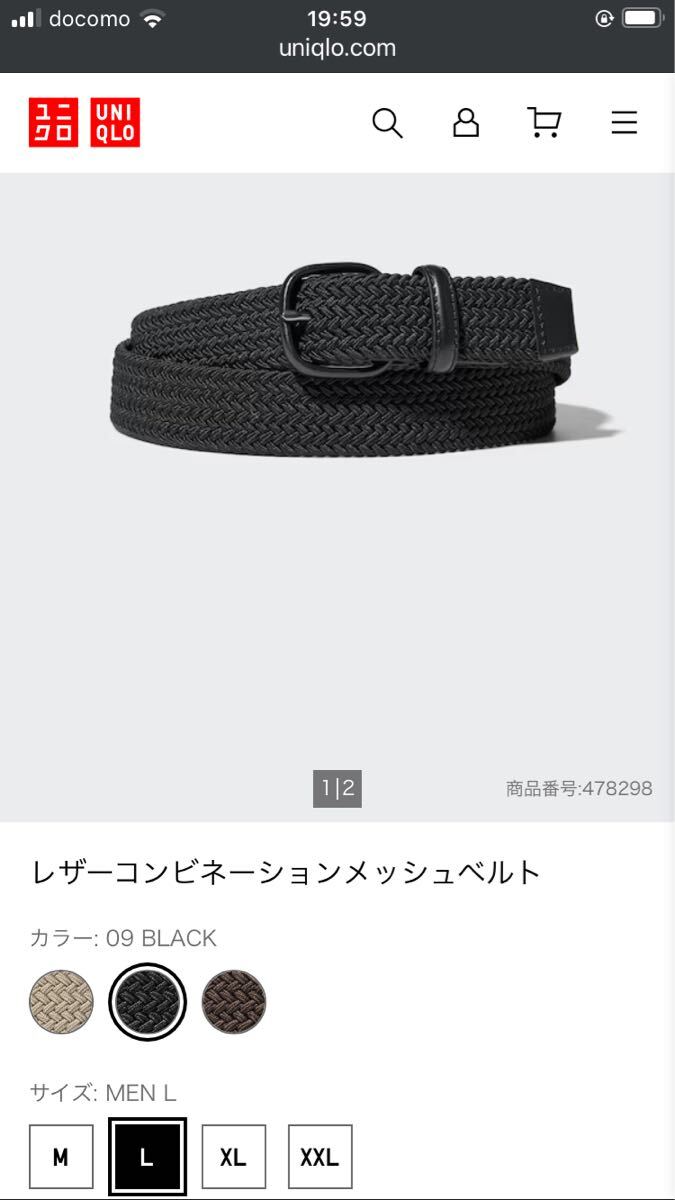Open the hamburger menu

click(624, 123)
